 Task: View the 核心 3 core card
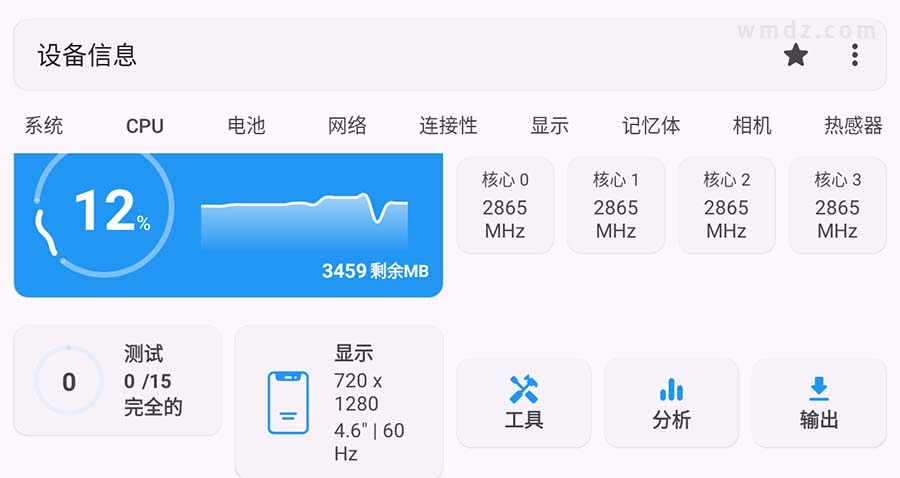click(837, 205)
